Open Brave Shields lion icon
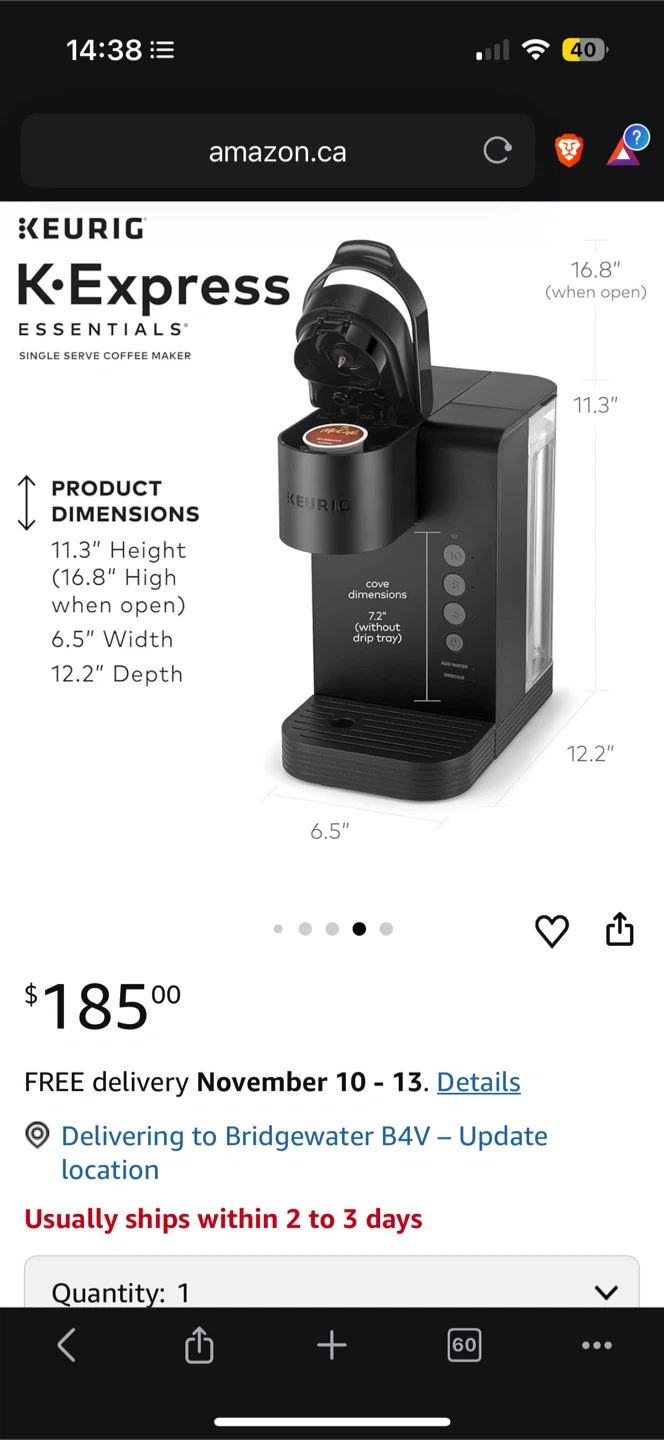 coord(569,151)
